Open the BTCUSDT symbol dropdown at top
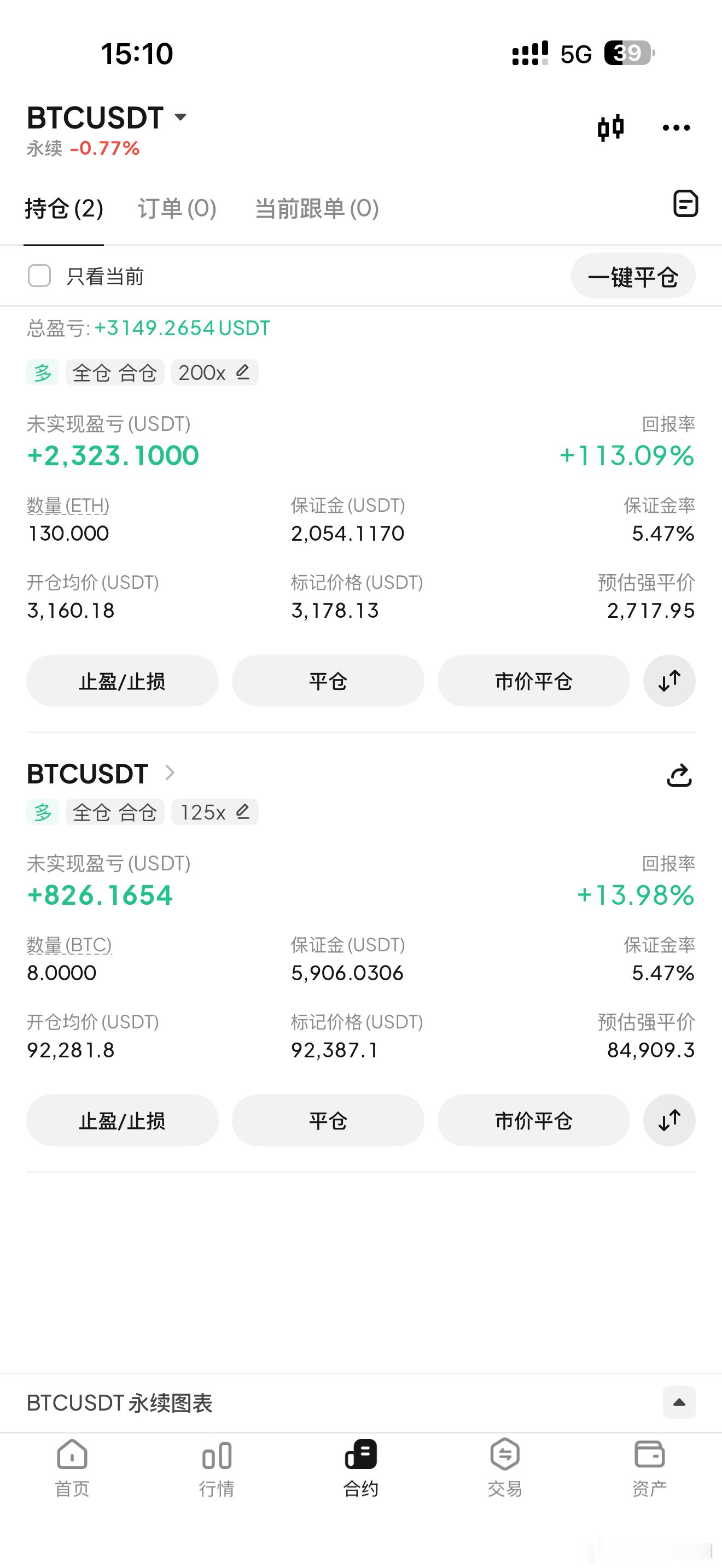The image size is (722, 1568). click(180, 118)
